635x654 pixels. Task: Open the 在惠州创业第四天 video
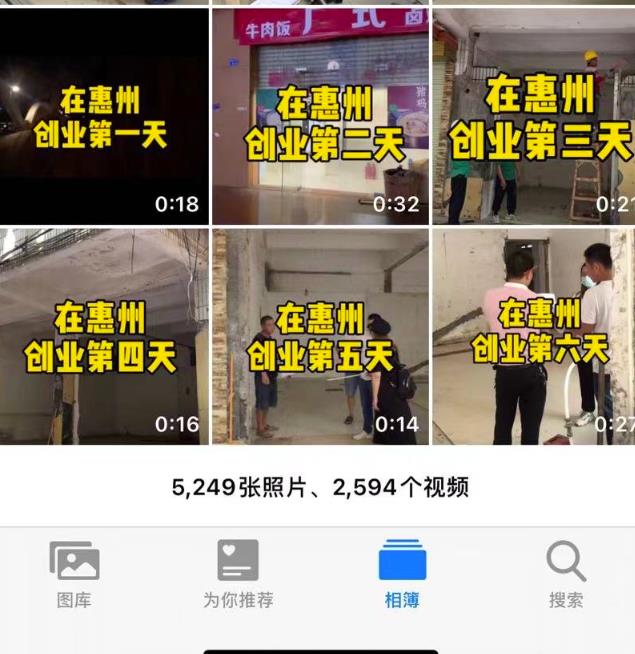click(x=104, y=336)
